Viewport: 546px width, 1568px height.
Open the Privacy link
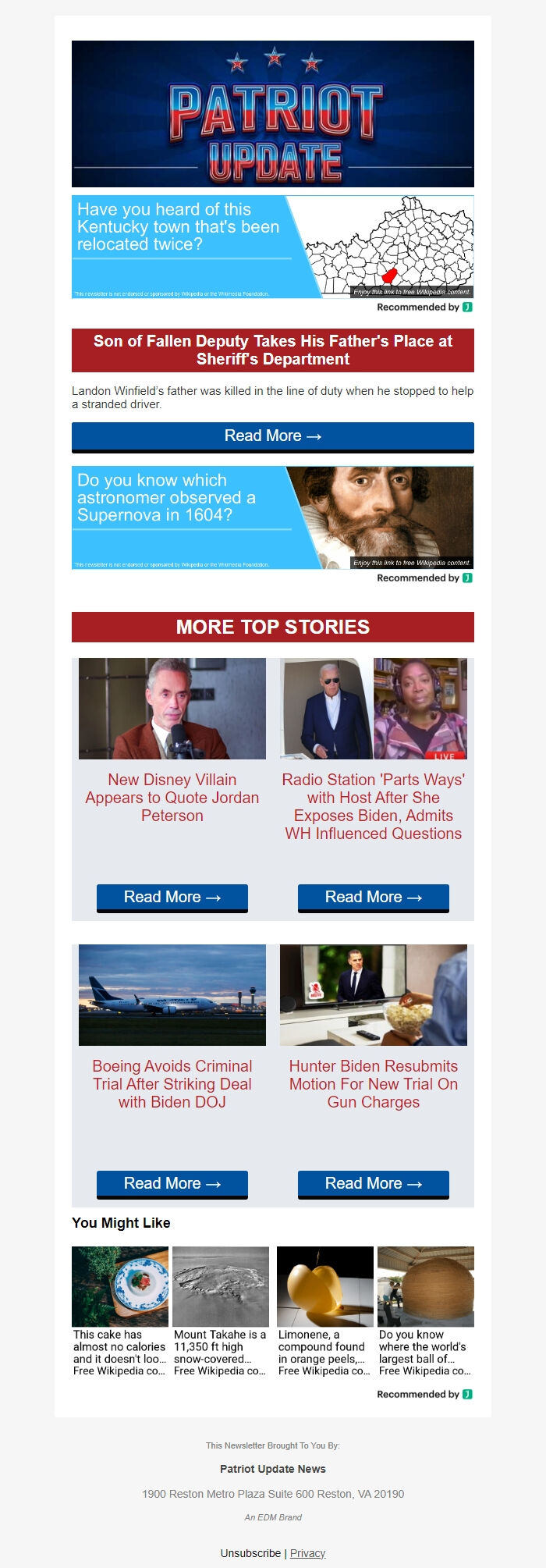click(307, 1553)
